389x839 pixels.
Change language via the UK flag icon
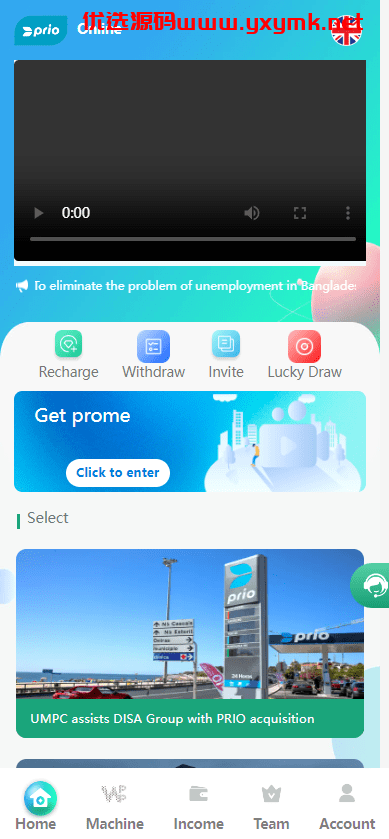(346, 30)
